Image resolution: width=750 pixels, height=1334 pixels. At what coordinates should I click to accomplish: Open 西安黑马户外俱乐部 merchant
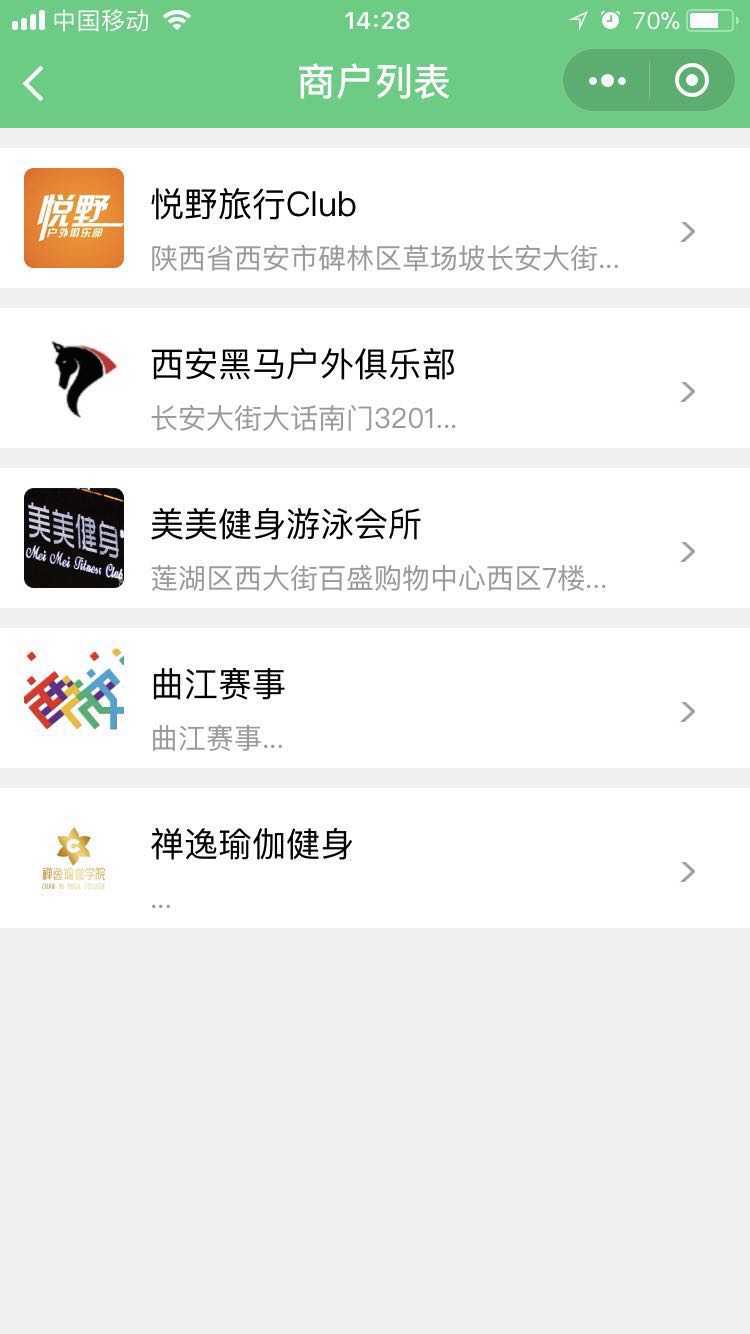(x=375, y=378)
